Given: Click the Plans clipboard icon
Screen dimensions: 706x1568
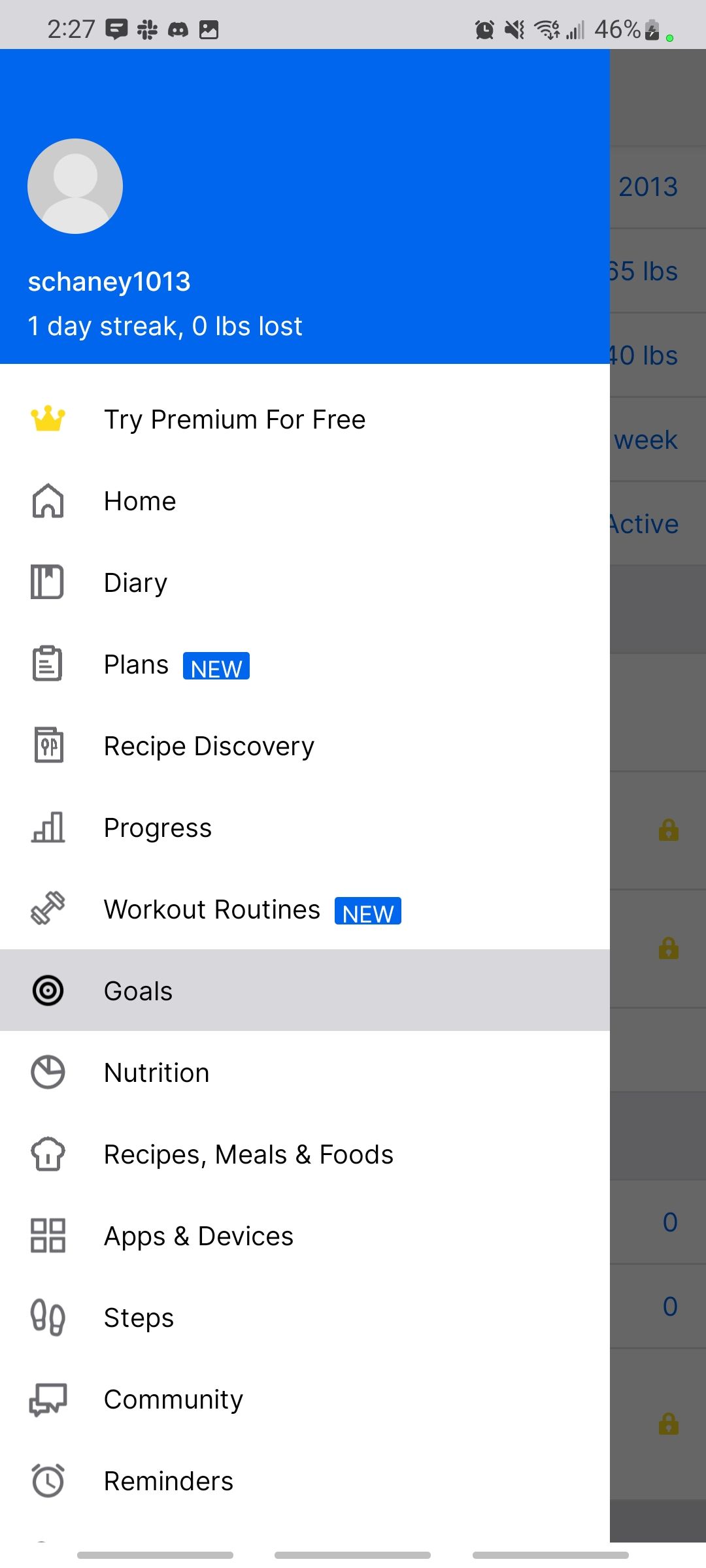Looking at the screenshot, I should coord(47,664).
